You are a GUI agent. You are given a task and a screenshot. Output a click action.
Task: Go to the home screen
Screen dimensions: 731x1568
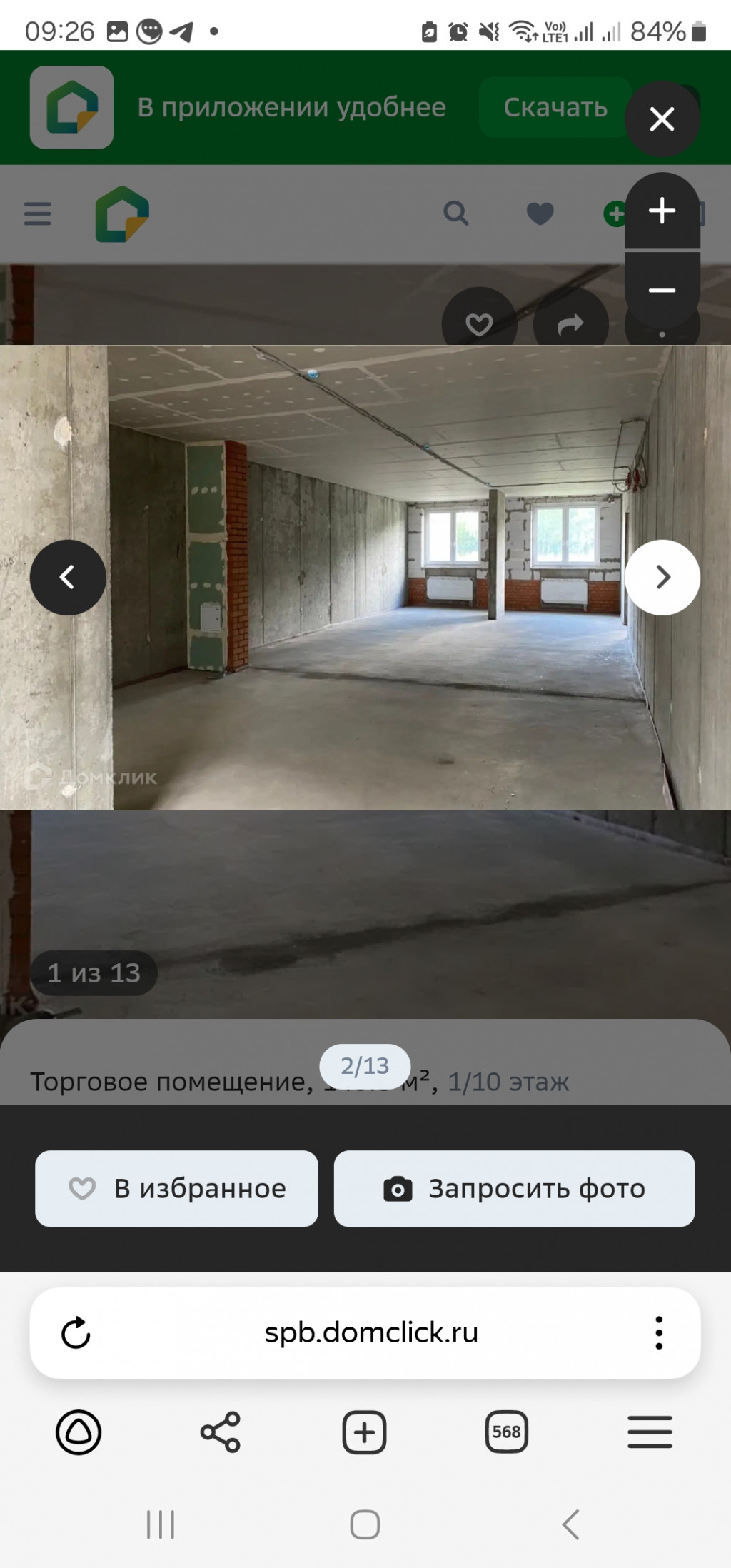pos(365,1524)
